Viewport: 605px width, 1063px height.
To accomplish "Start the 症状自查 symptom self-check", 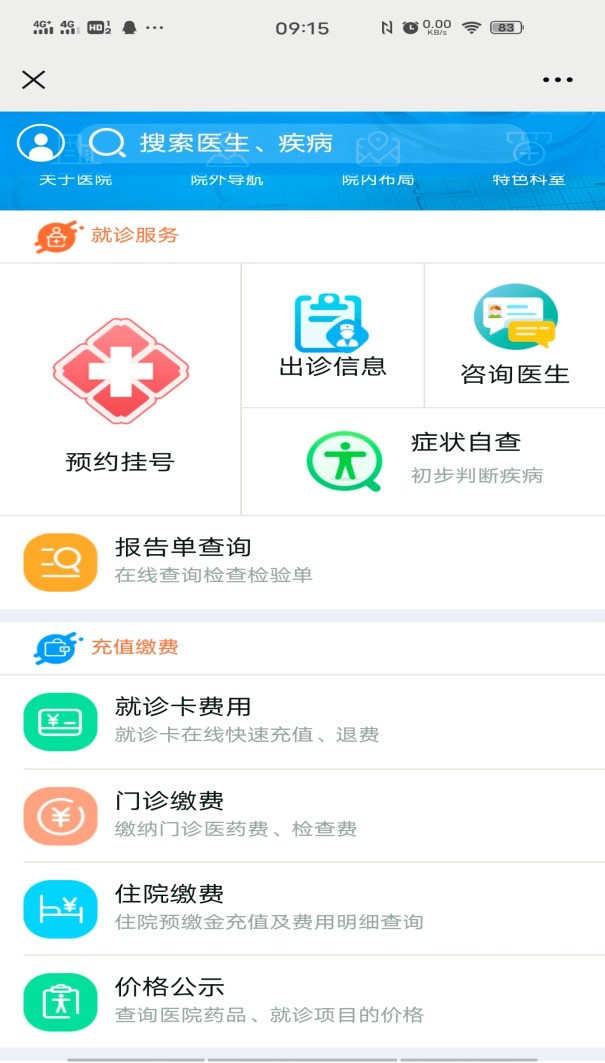I will [423, 460].
